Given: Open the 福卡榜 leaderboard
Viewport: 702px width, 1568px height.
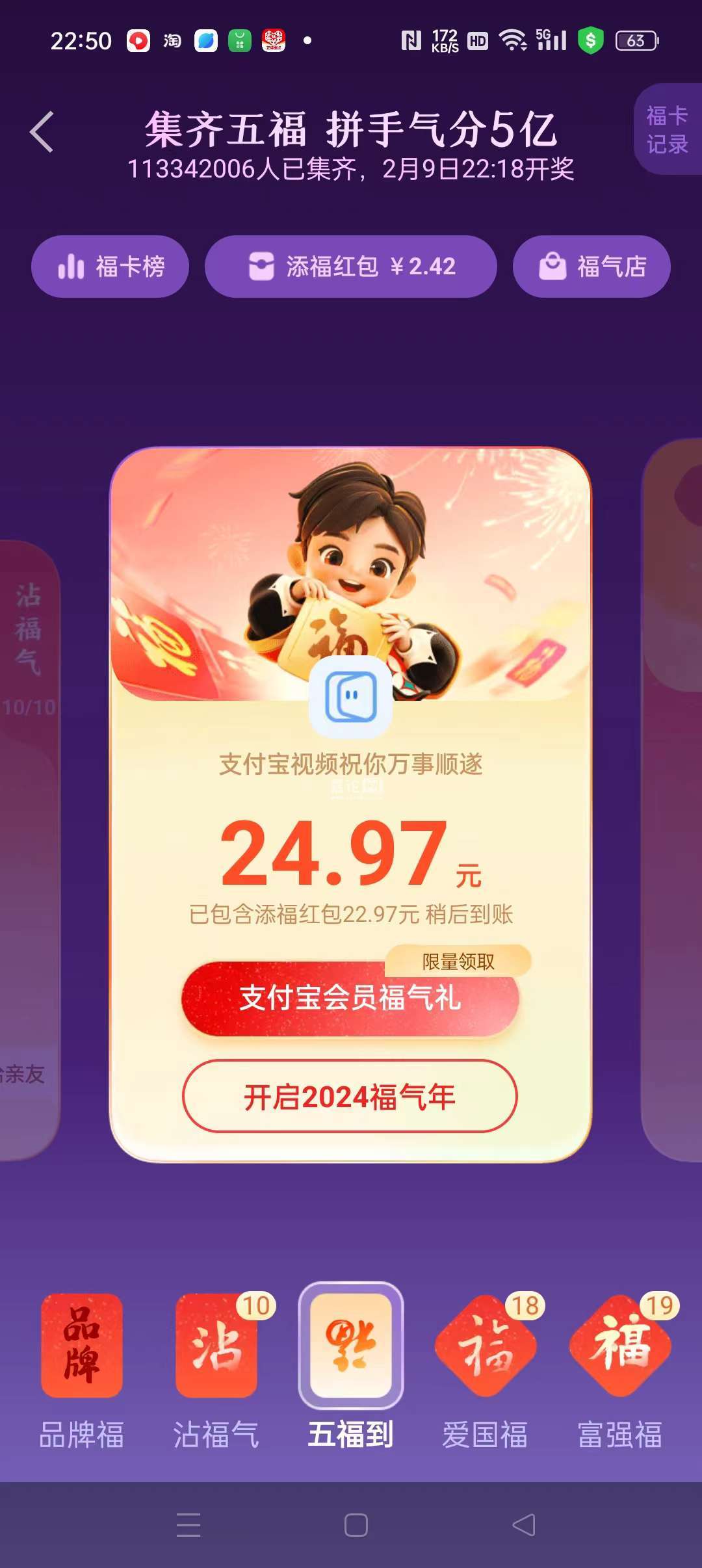Looking at the screenshot, I should [110, 267].
